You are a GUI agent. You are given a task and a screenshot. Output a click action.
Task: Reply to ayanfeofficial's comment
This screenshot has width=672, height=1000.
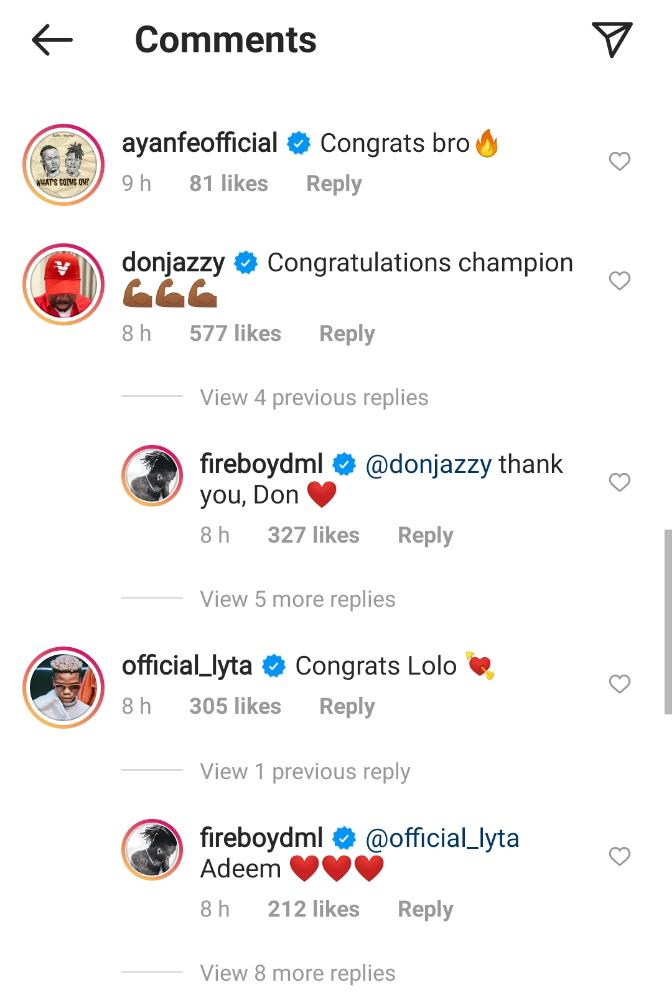click(333, 184)
